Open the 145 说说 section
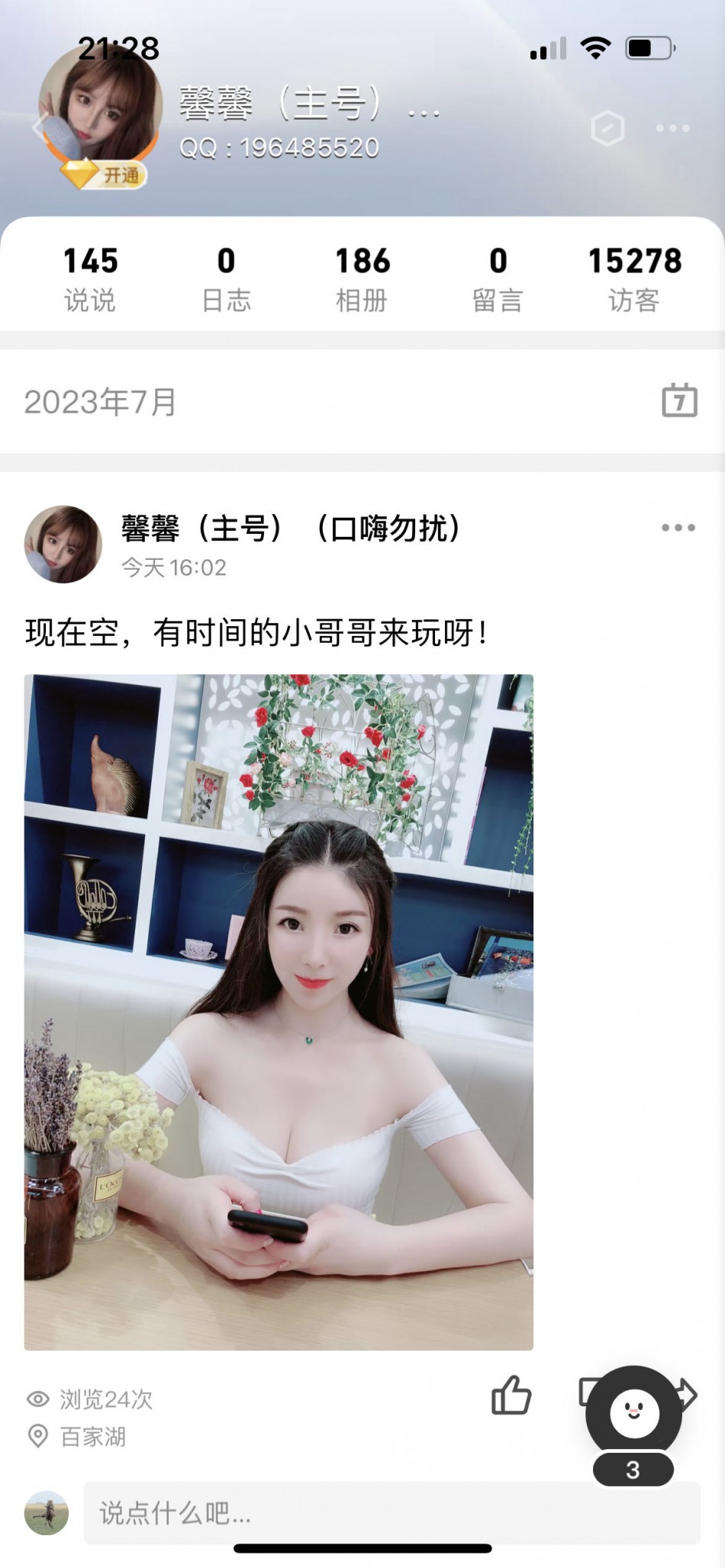The height and width of the screenshot is (1568, 725). pyautogui.click(x=90, y=278)
